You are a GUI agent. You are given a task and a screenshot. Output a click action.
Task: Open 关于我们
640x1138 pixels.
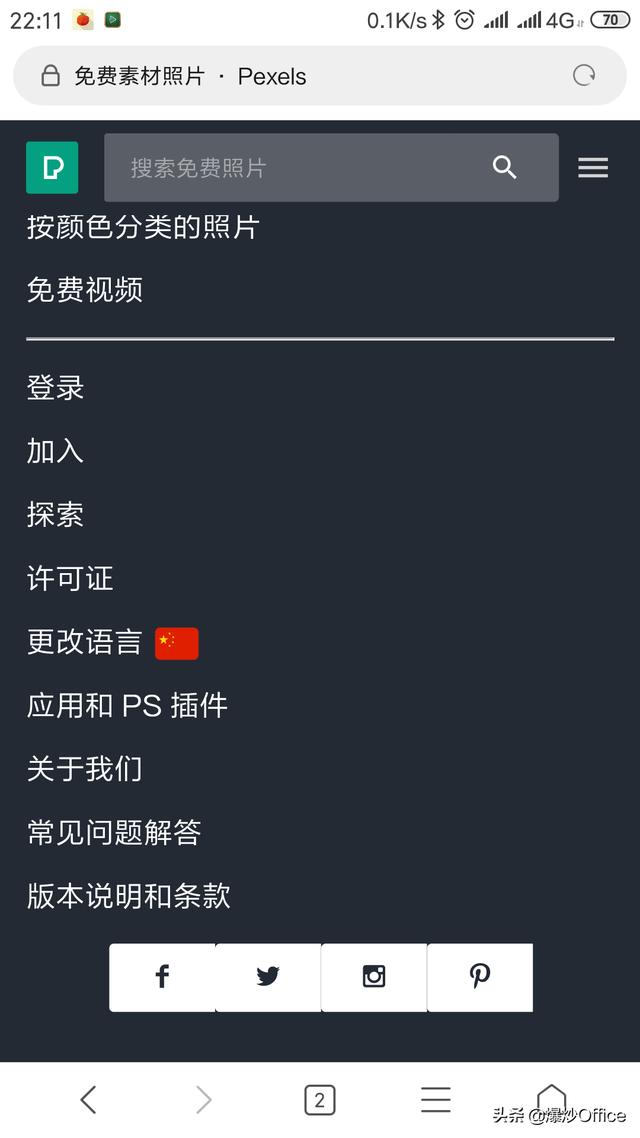click(85, 769)
